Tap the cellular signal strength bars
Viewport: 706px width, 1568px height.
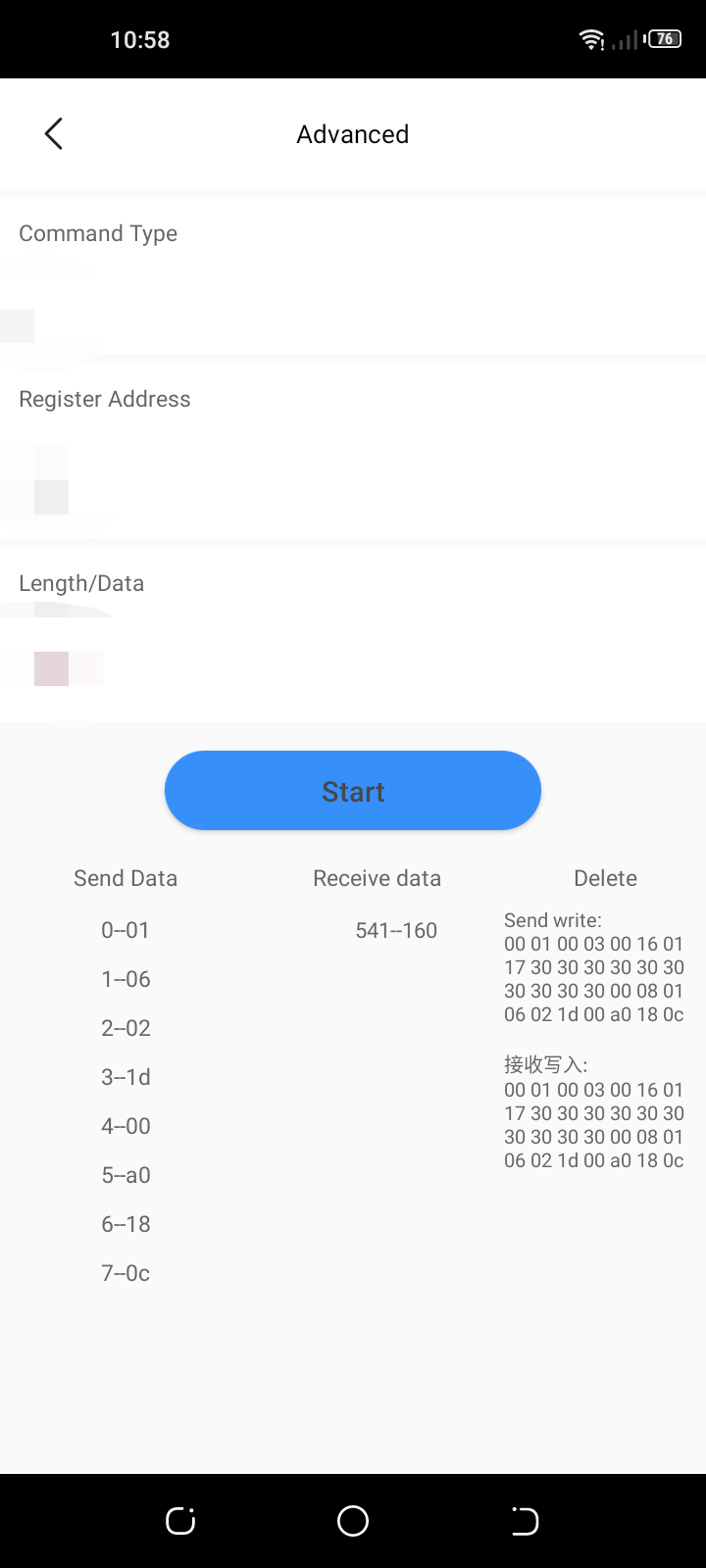click(x=624, y=41)
